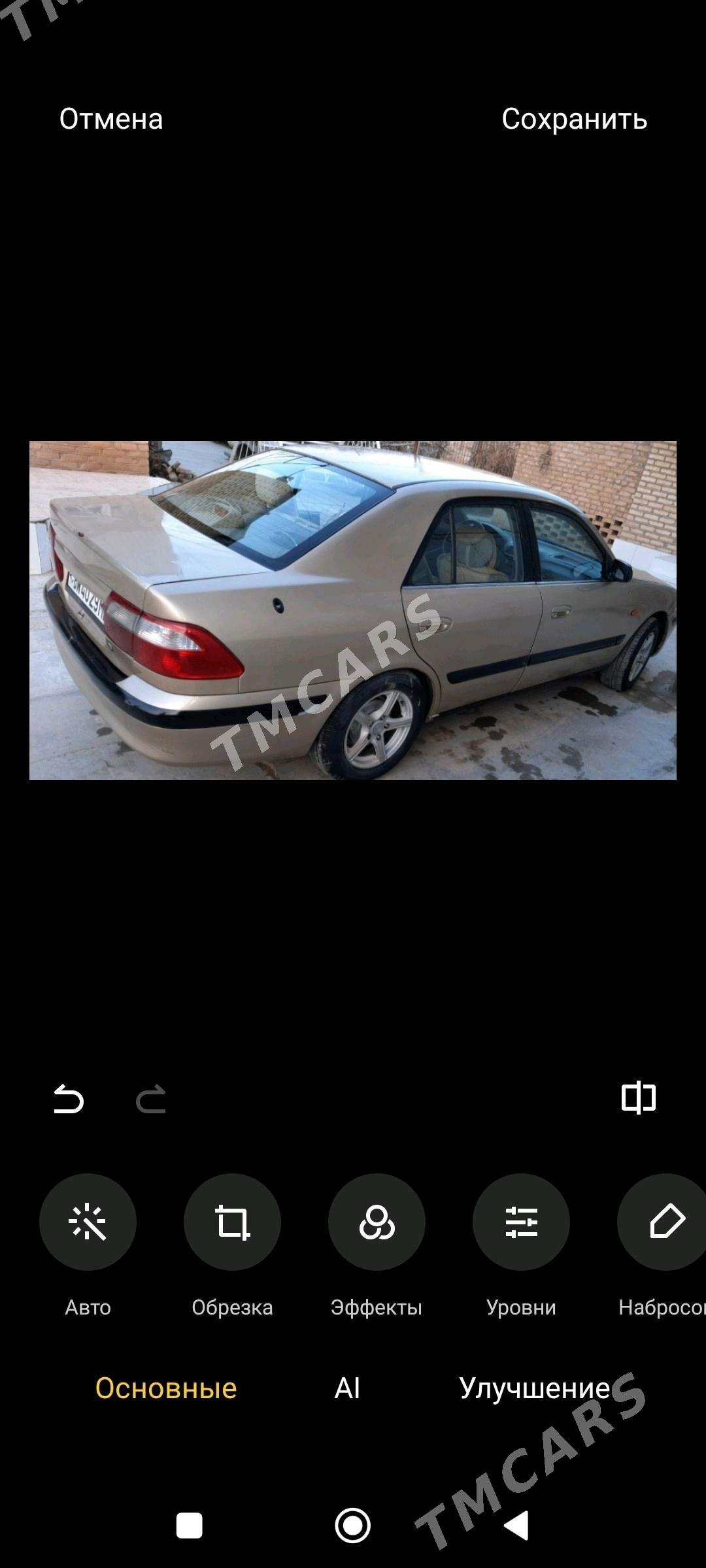Viewport: 706px width, 1568px height.
Task: Redo the reverted edit
Action: [151, 1098]
